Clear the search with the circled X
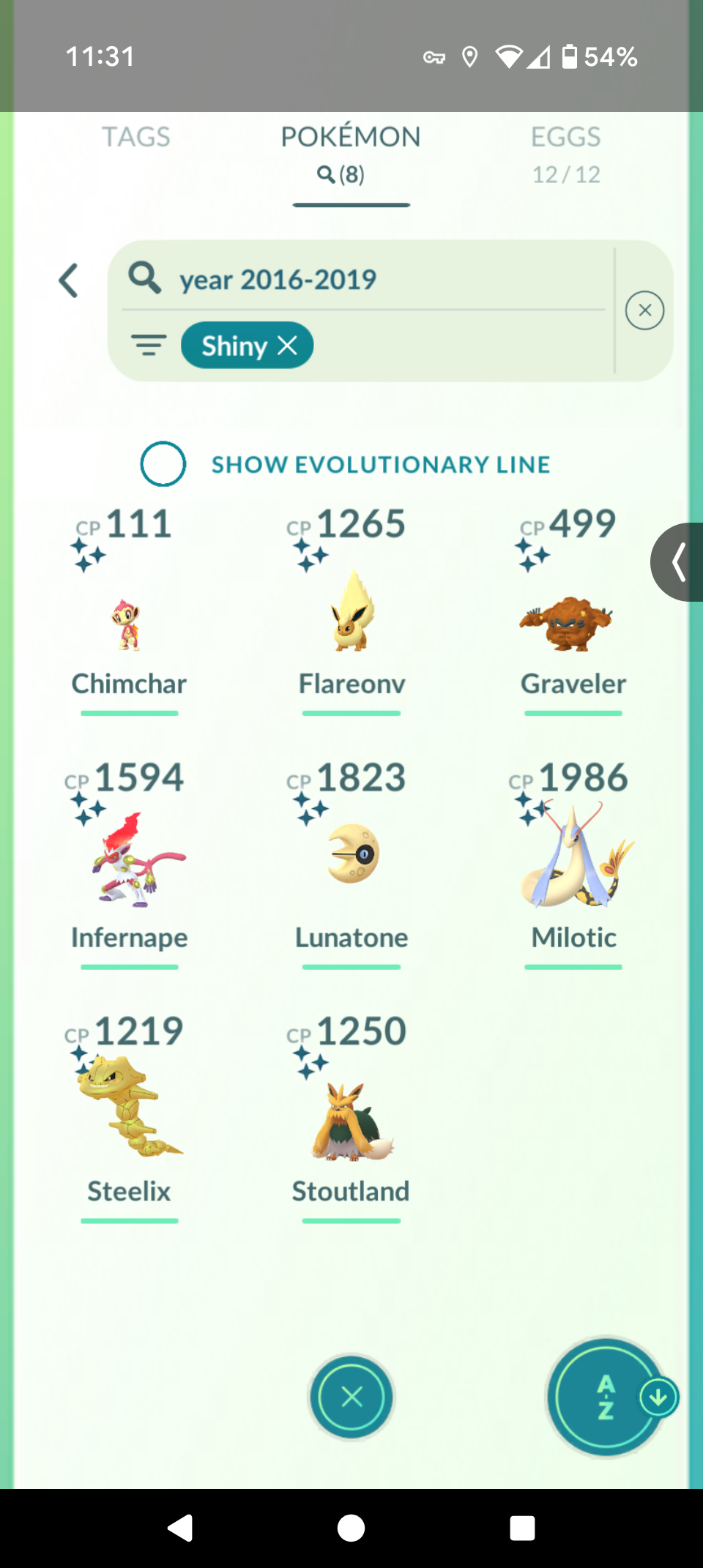 pyautogui.click(x=644, y=310)
